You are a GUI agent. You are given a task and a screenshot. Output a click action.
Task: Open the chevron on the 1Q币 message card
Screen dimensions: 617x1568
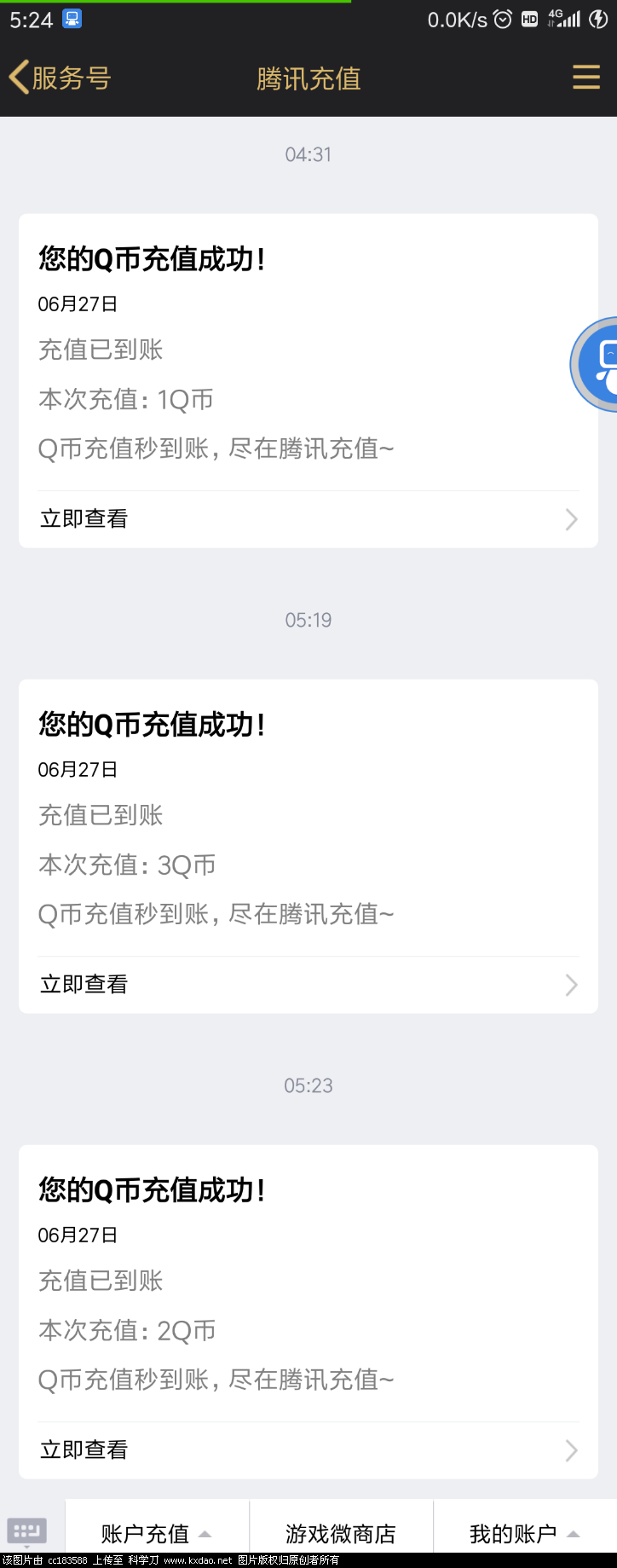(571, 519)
